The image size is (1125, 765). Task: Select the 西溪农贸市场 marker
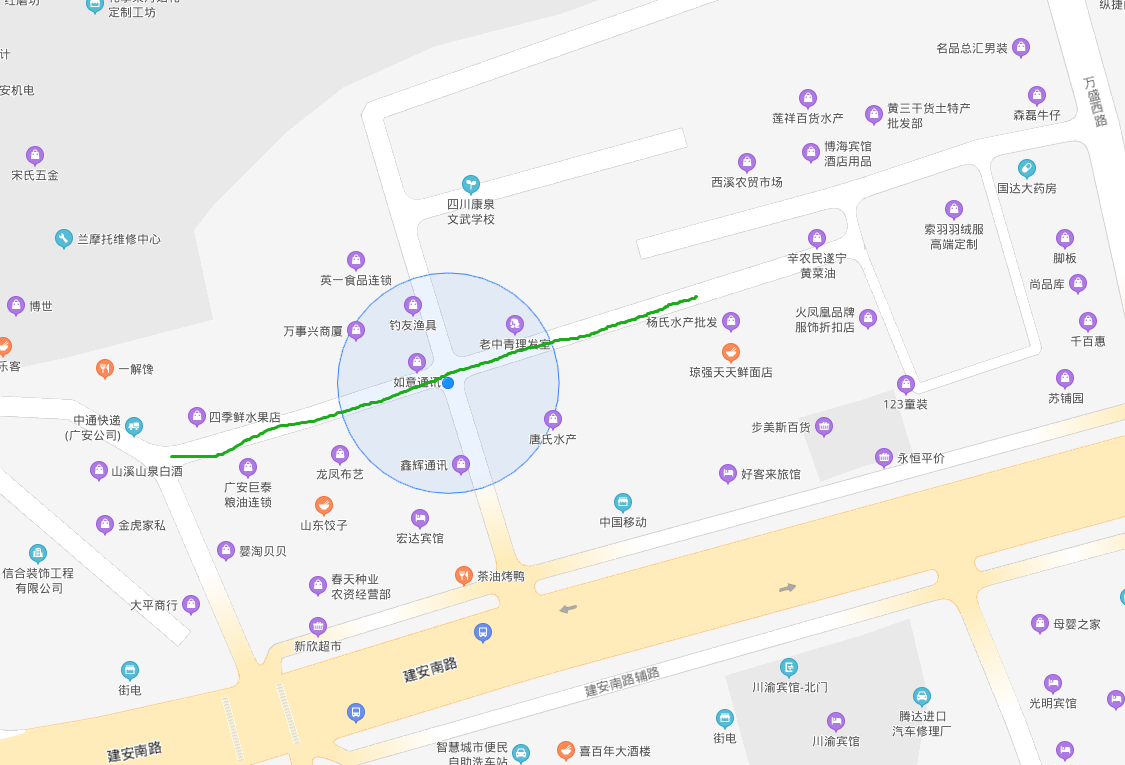coord(746,162)
